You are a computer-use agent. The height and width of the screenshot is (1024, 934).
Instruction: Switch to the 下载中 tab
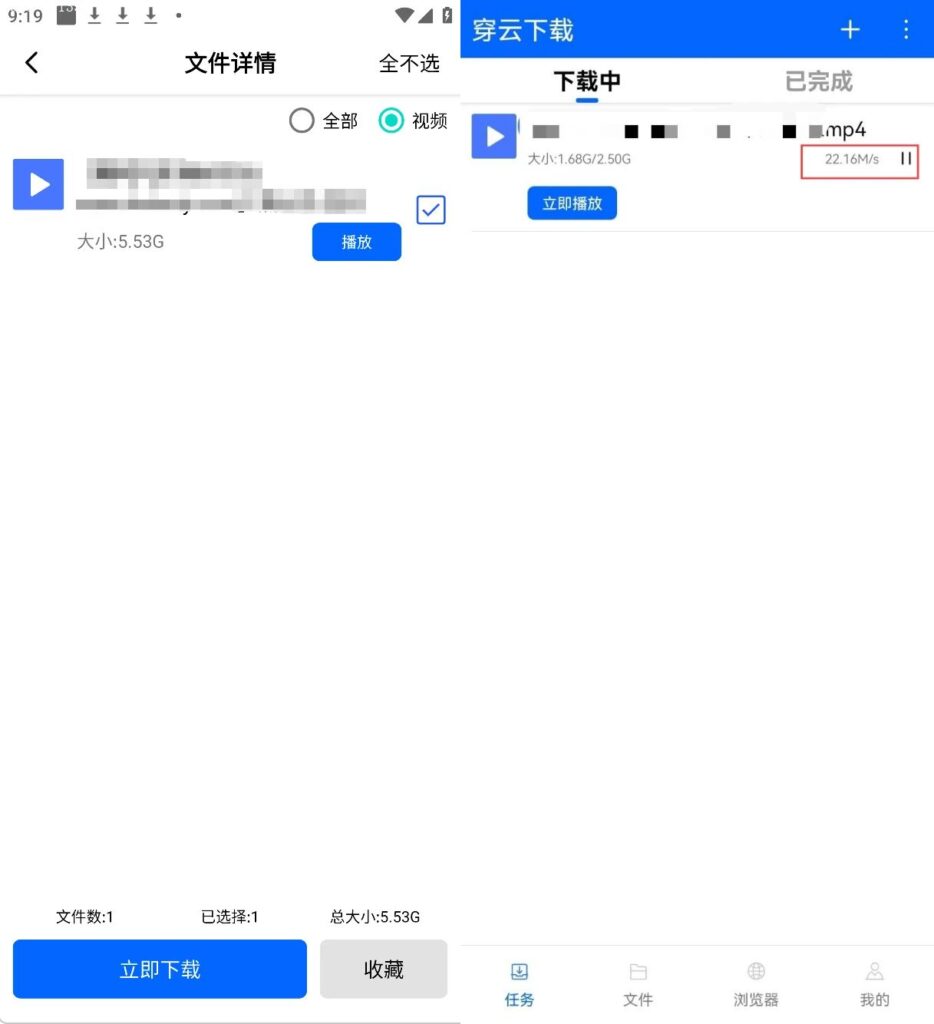[x=587, y=82]
